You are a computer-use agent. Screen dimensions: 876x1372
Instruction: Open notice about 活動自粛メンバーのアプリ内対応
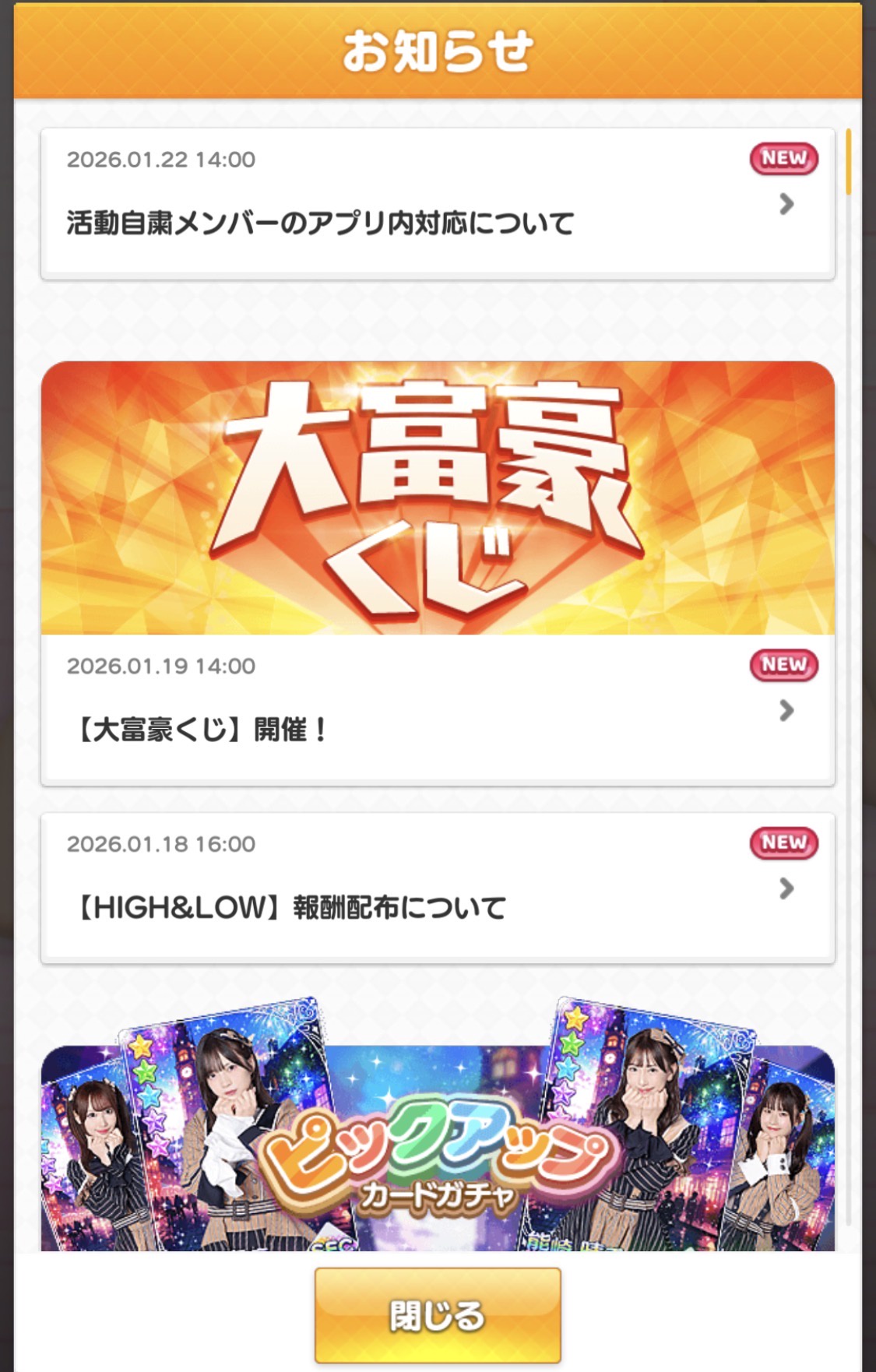[x=437, y=204]
